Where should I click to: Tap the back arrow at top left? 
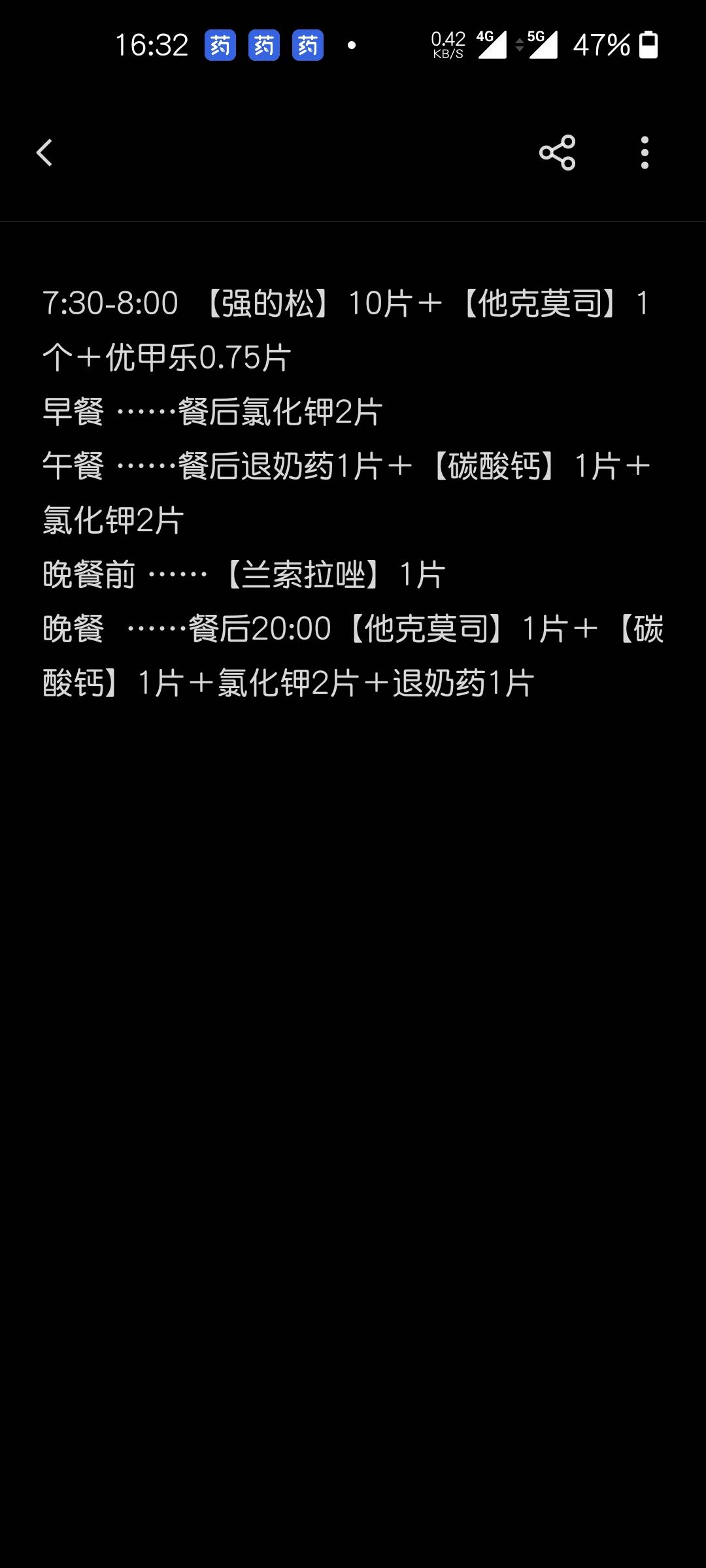pos(44,152)
